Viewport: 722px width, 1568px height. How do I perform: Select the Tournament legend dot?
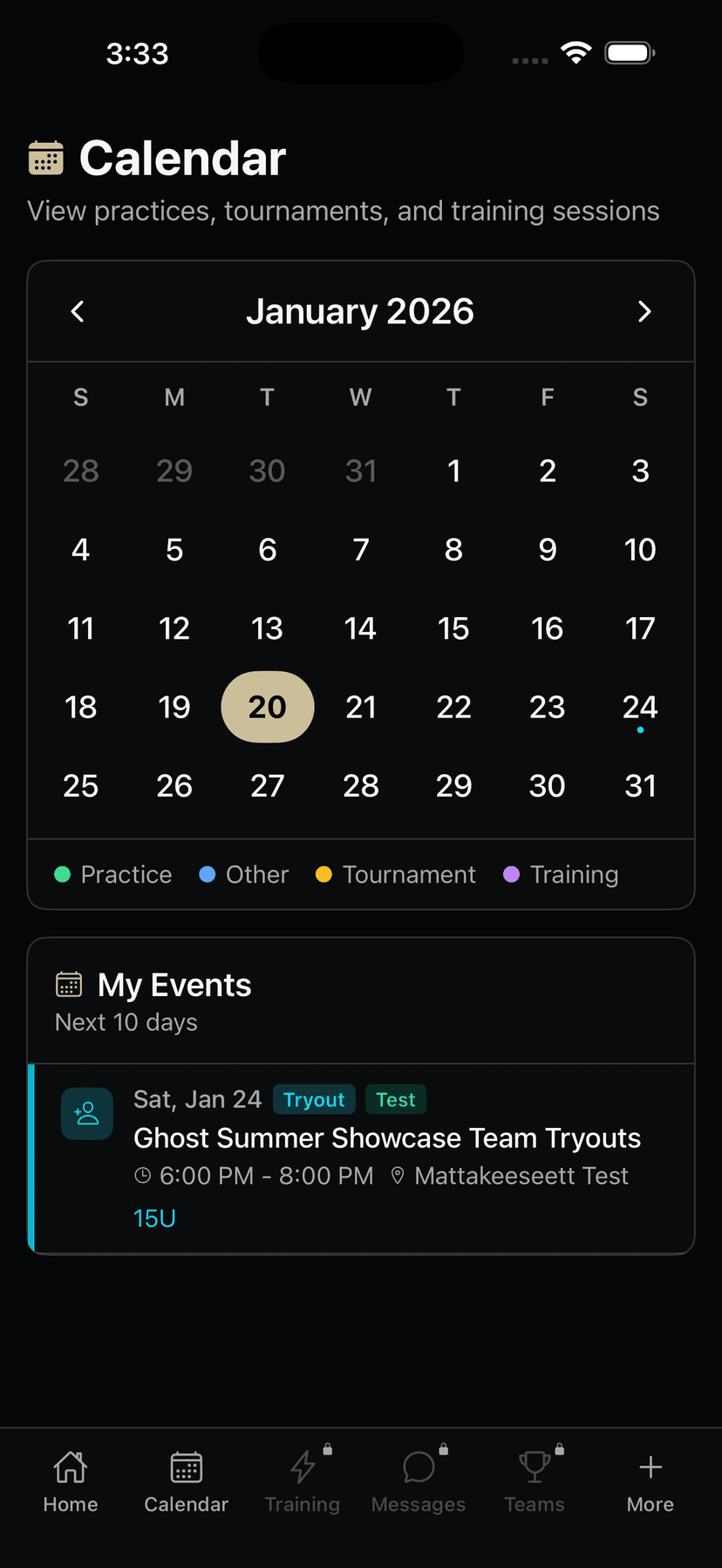(324, 874)
